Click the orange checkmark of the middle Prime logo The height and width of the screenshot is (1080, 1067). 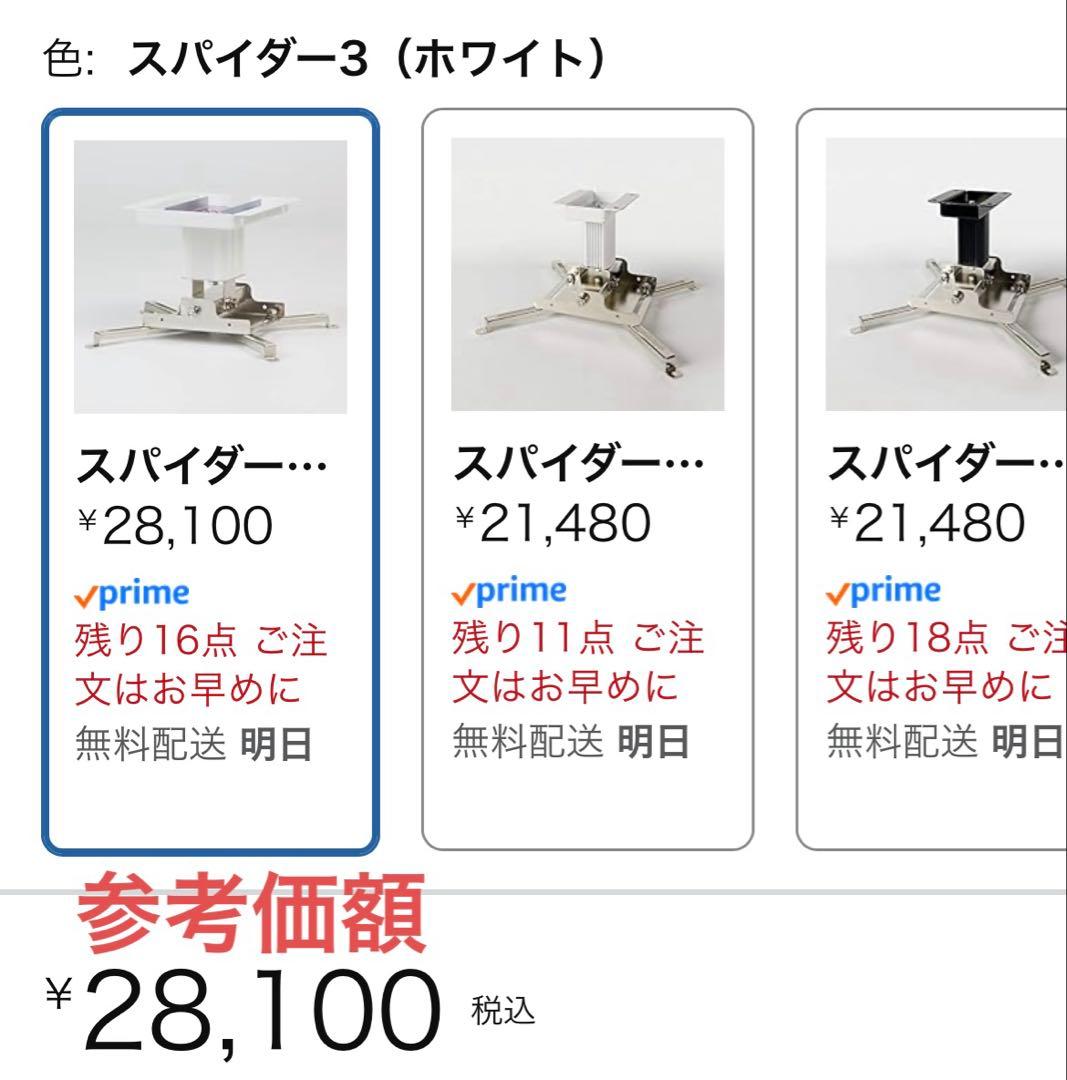[466, 590]
